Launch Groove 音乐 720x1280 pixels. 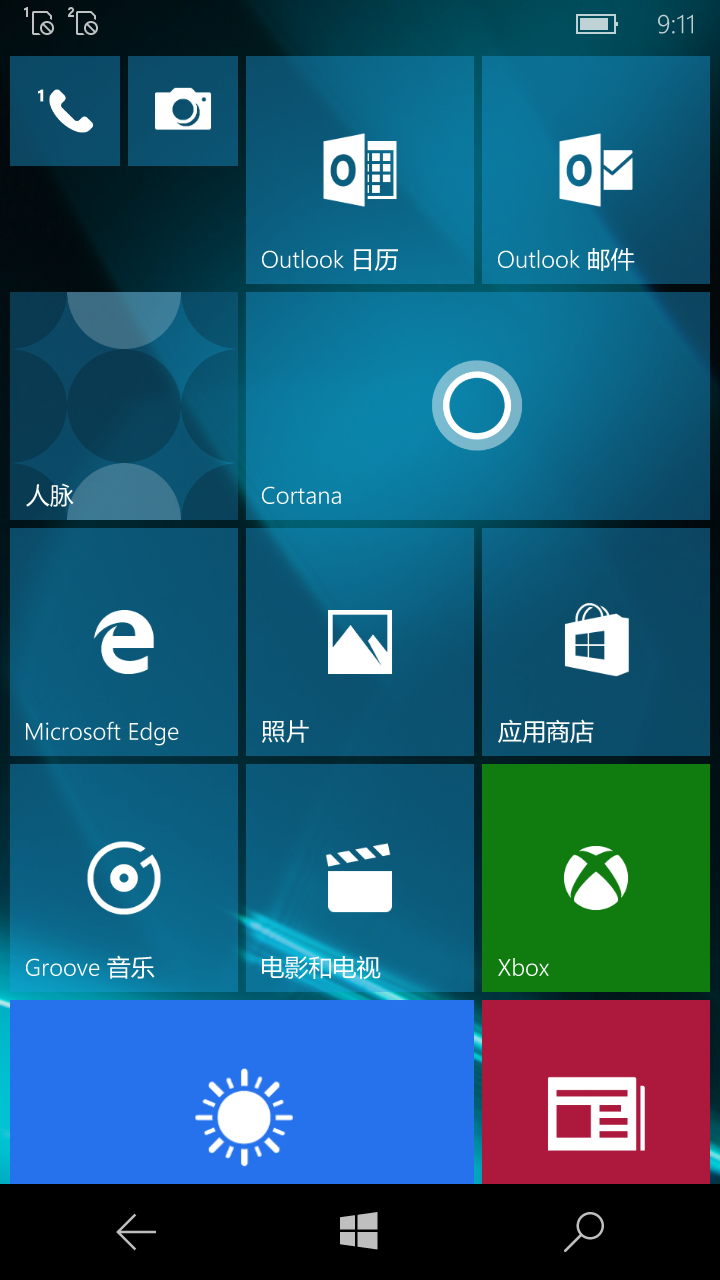pos(124,878)
